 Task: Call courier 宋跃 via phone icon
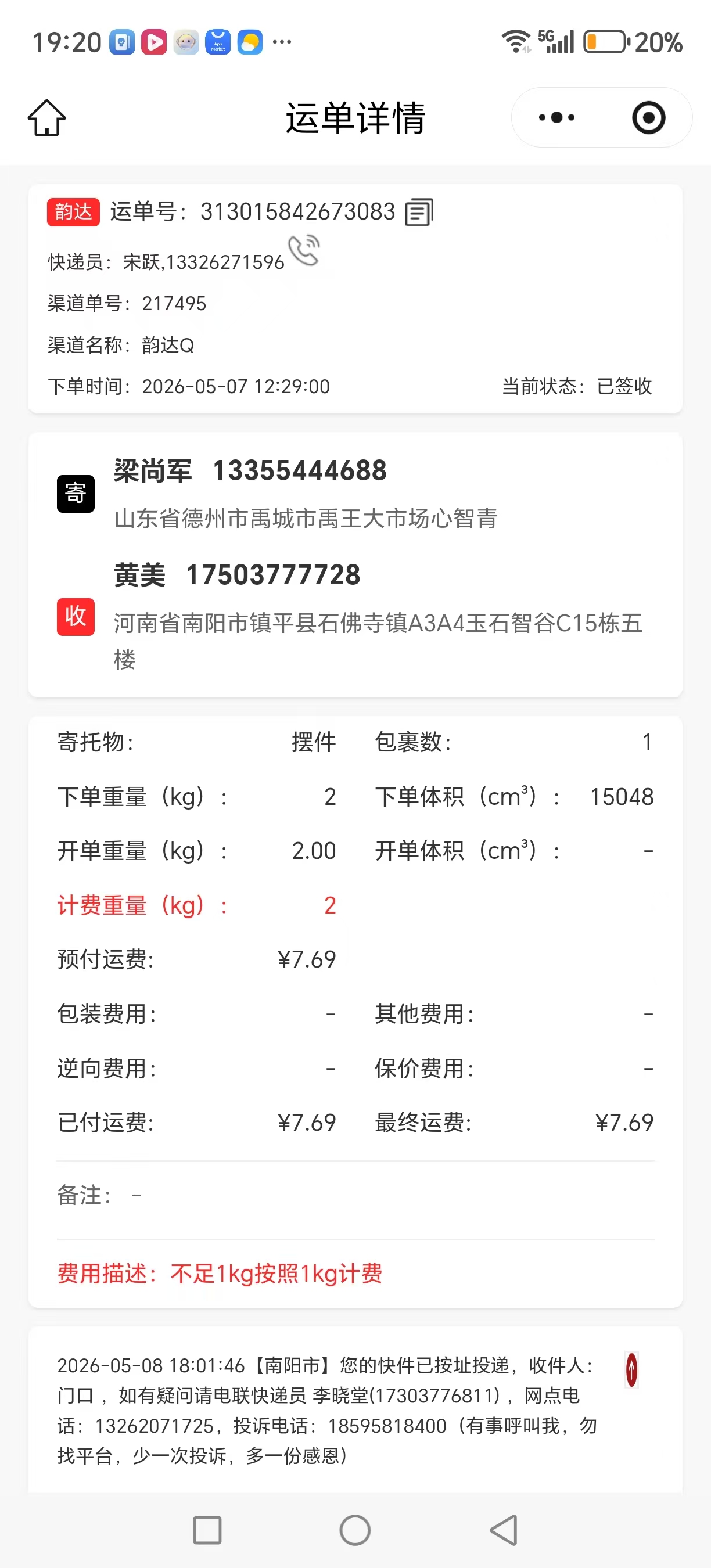[304, 250]
